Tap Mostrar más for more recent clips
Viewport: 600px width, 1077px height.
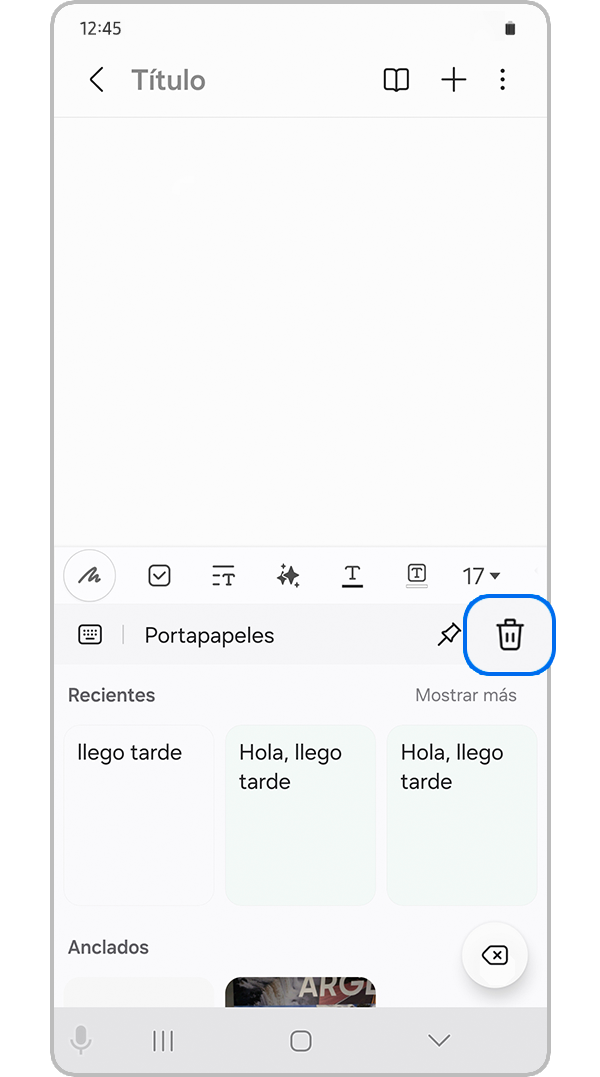click(466, 695)
